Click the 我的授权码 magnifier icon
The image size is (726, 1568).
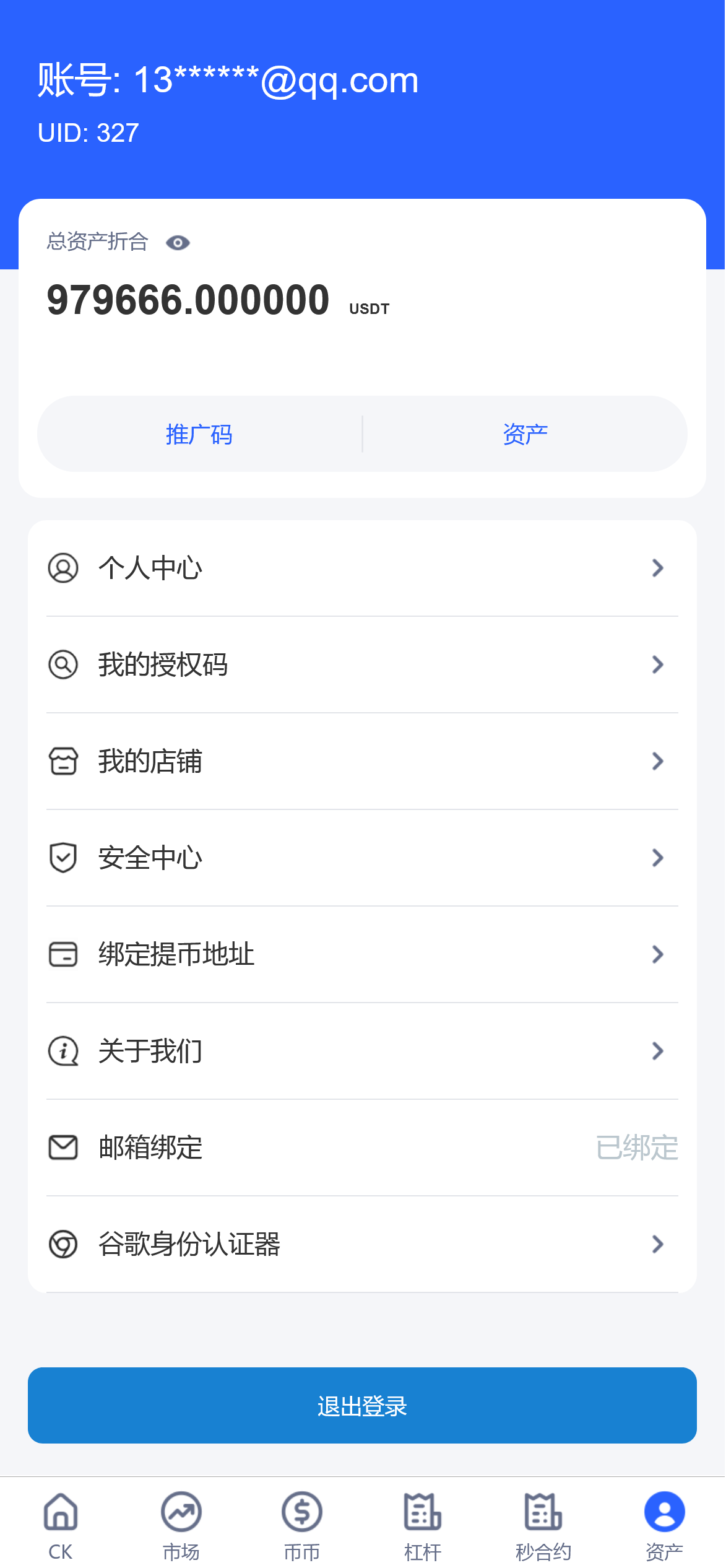tap(63, 664)
